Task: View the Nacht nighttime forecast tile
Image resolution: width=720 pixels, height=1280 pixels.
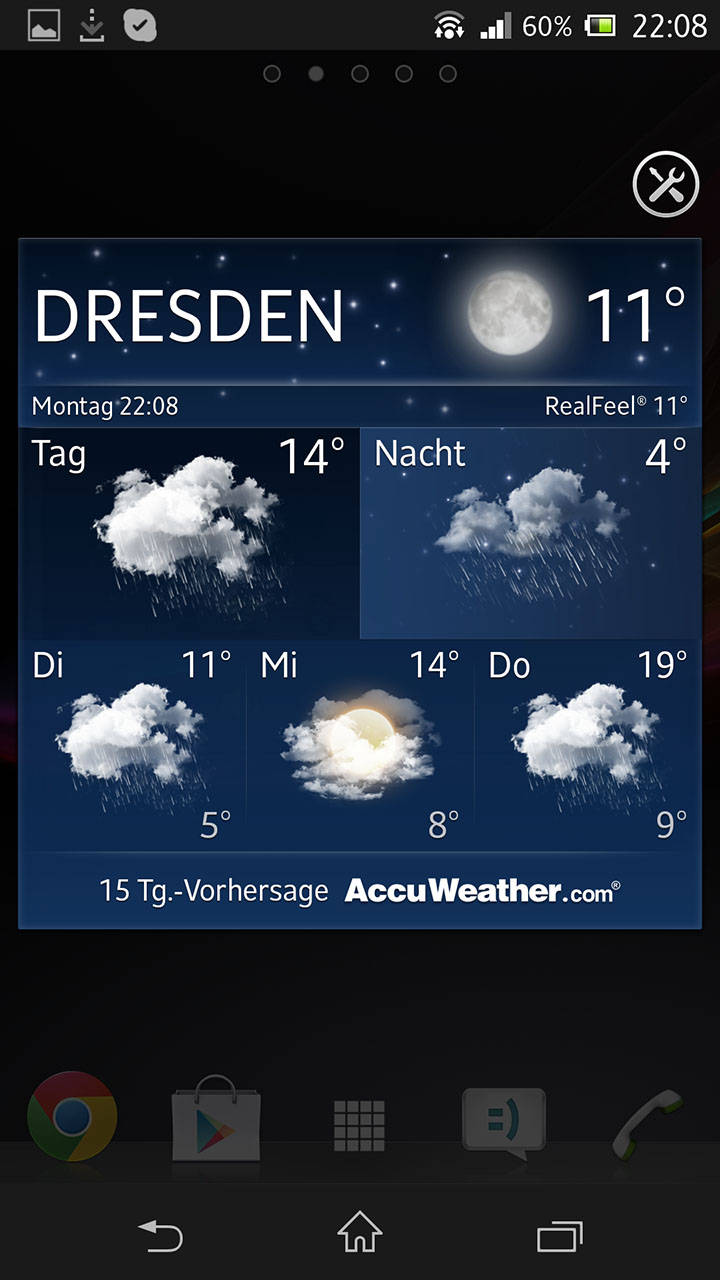Action: pos(530,533)
